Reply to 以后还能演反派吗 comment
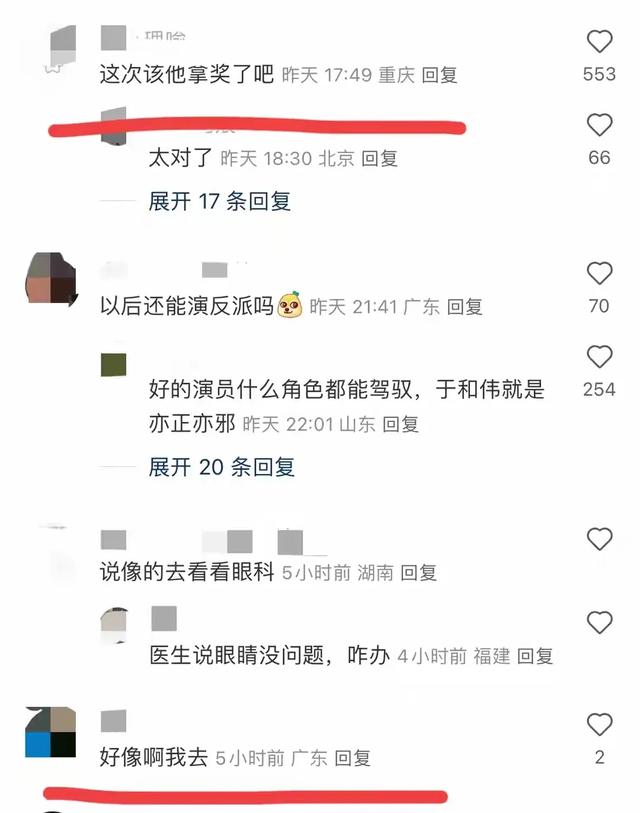Viewport: 640px width, 813px height. coord(464,307)
